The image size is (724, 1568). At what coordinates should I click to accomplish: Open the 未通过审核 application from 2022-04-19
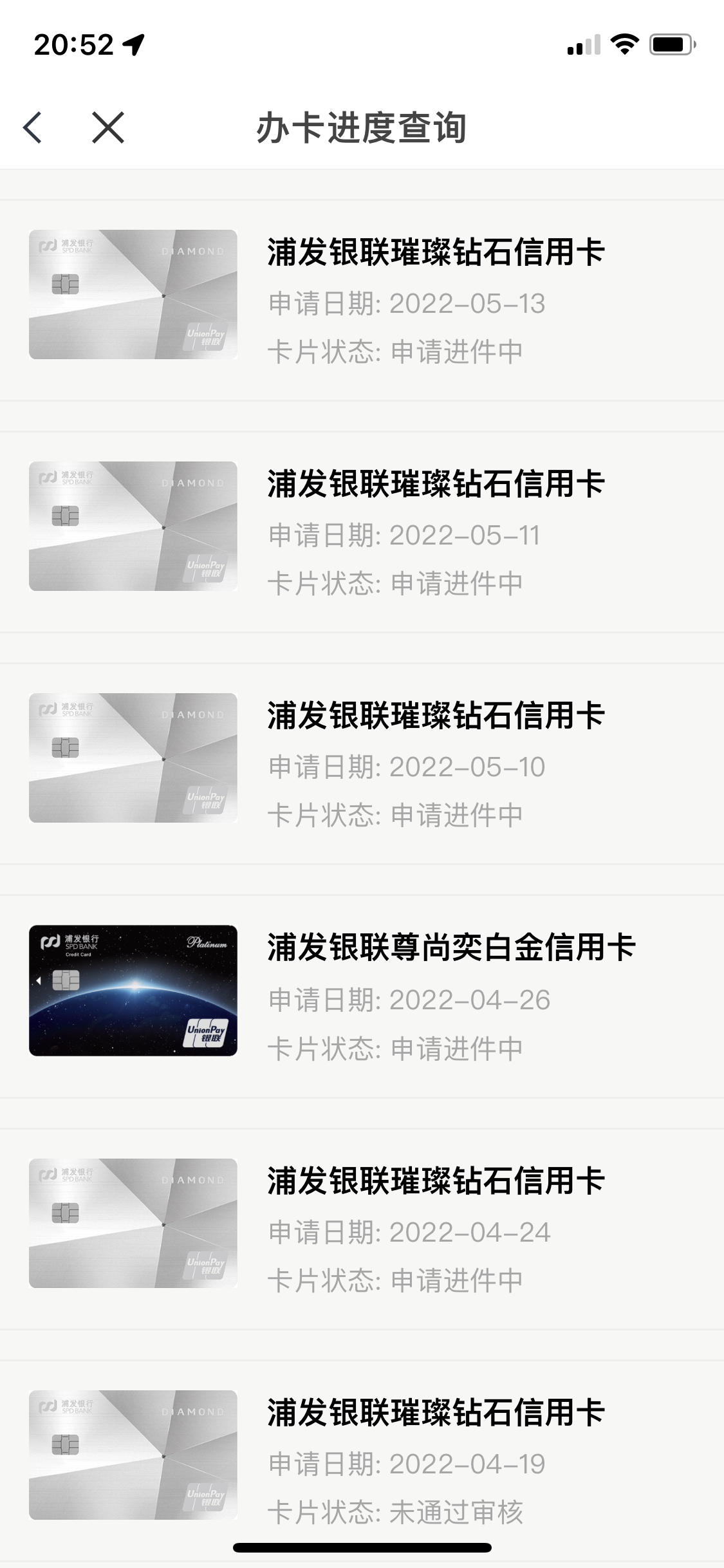pyautogui.click(x=362, y=1461)
